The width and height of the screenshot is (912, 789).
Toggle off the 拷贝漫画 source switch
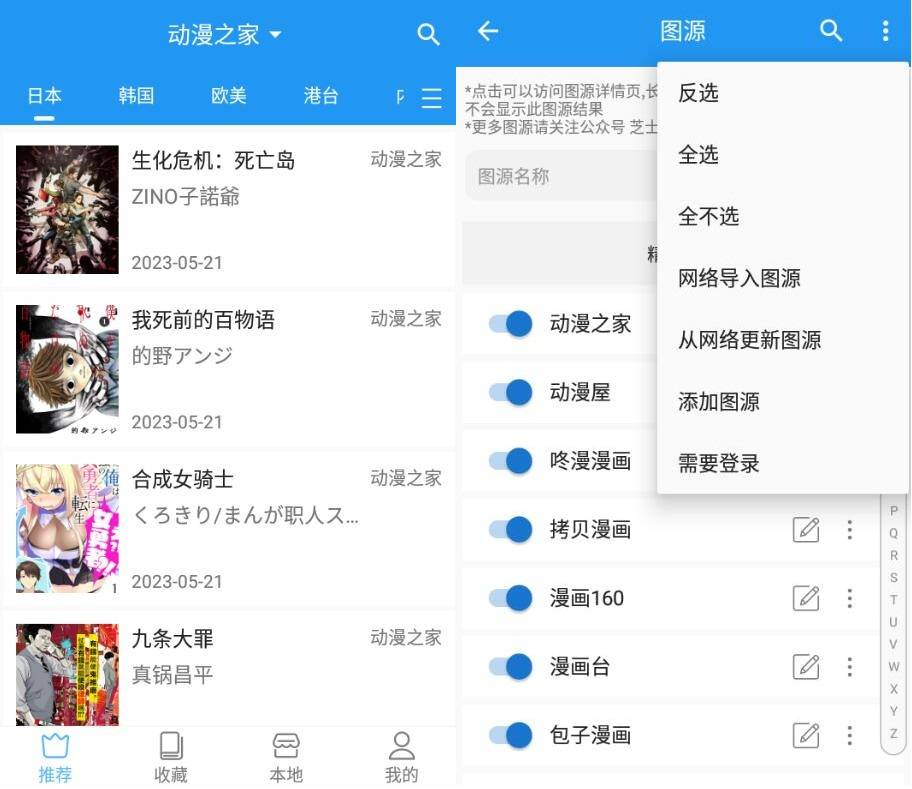pos(511,529)
